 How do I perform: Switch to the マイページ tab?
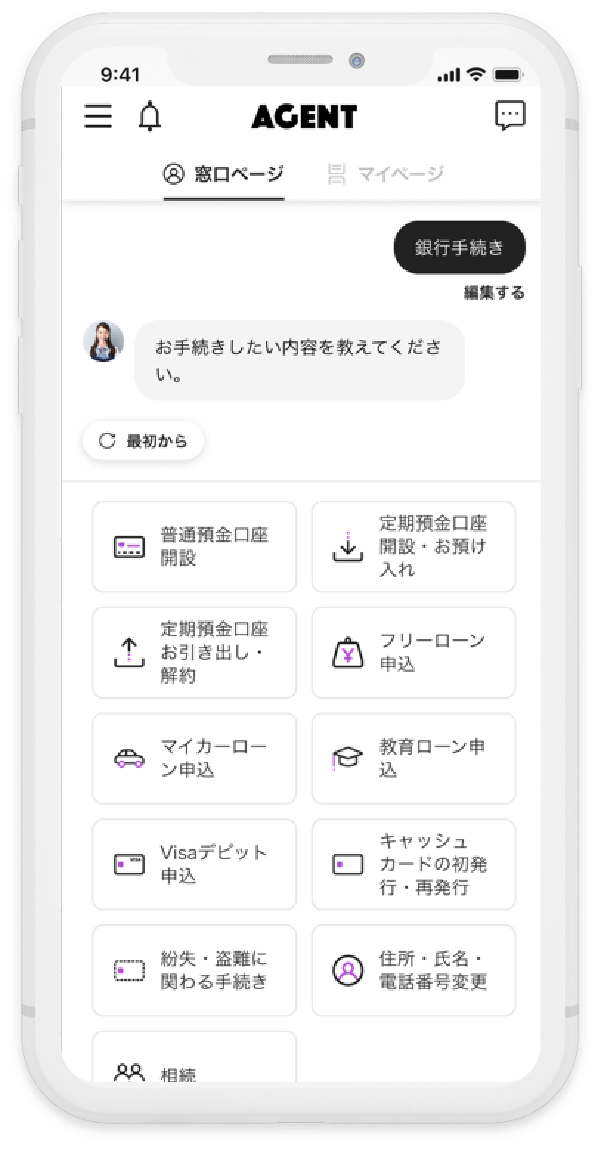(x=386, y=174)
